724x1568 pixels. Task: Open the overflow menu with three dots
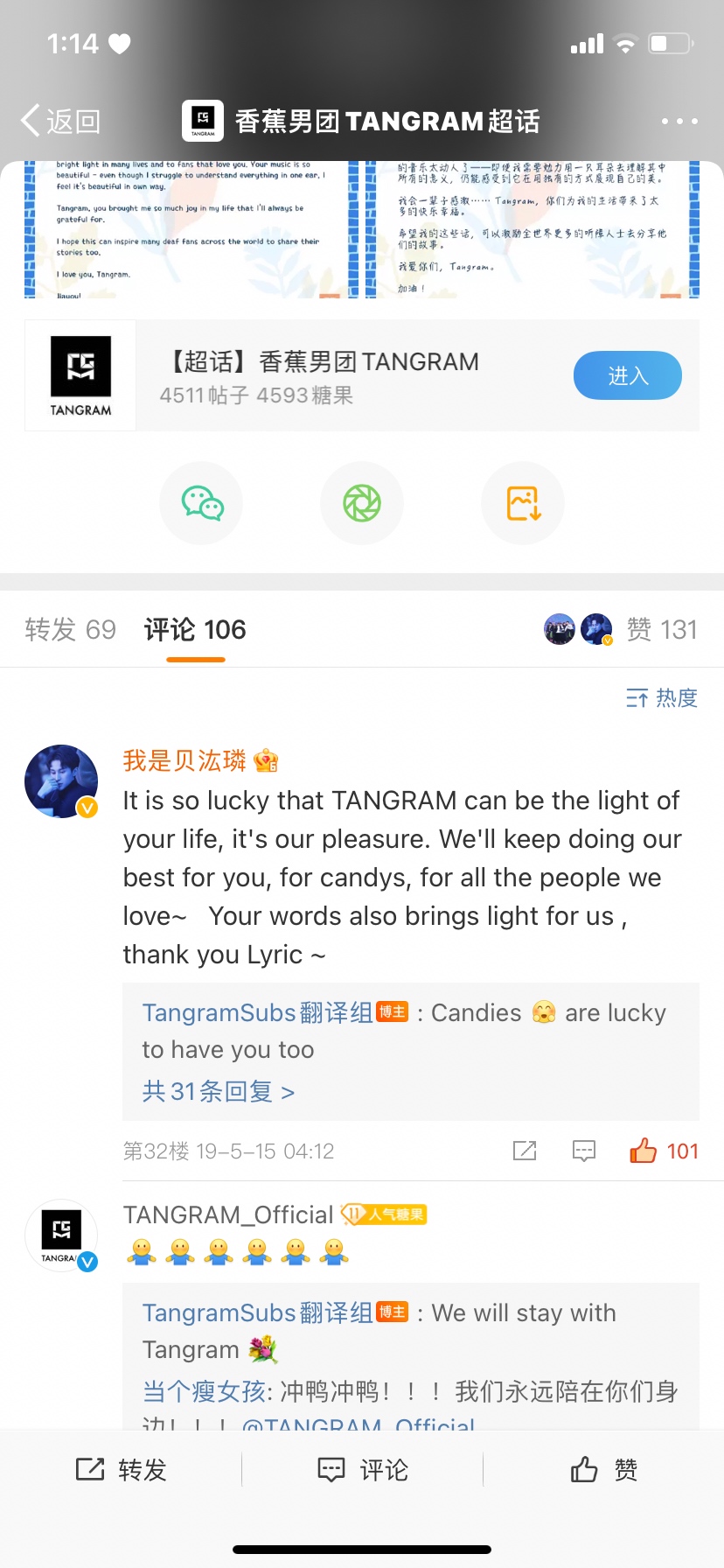click(679, 121)
